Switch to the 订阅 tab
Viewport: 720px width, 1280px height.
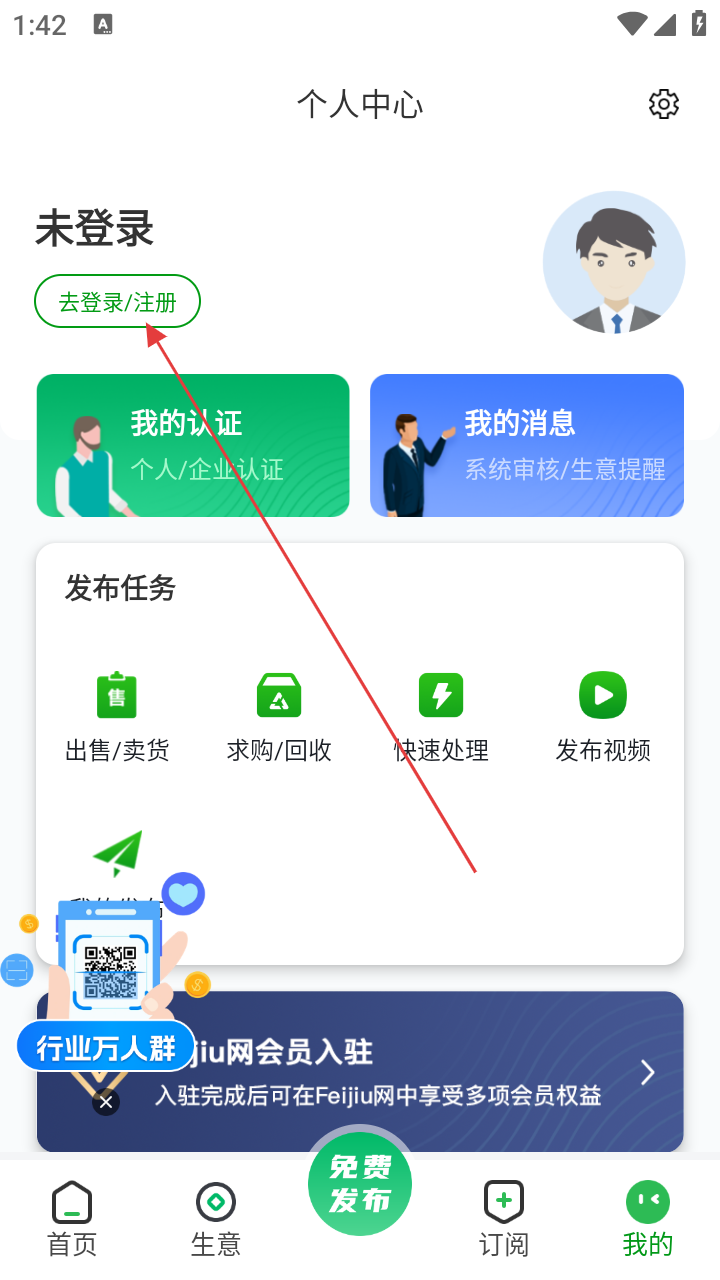(504, 1219)
